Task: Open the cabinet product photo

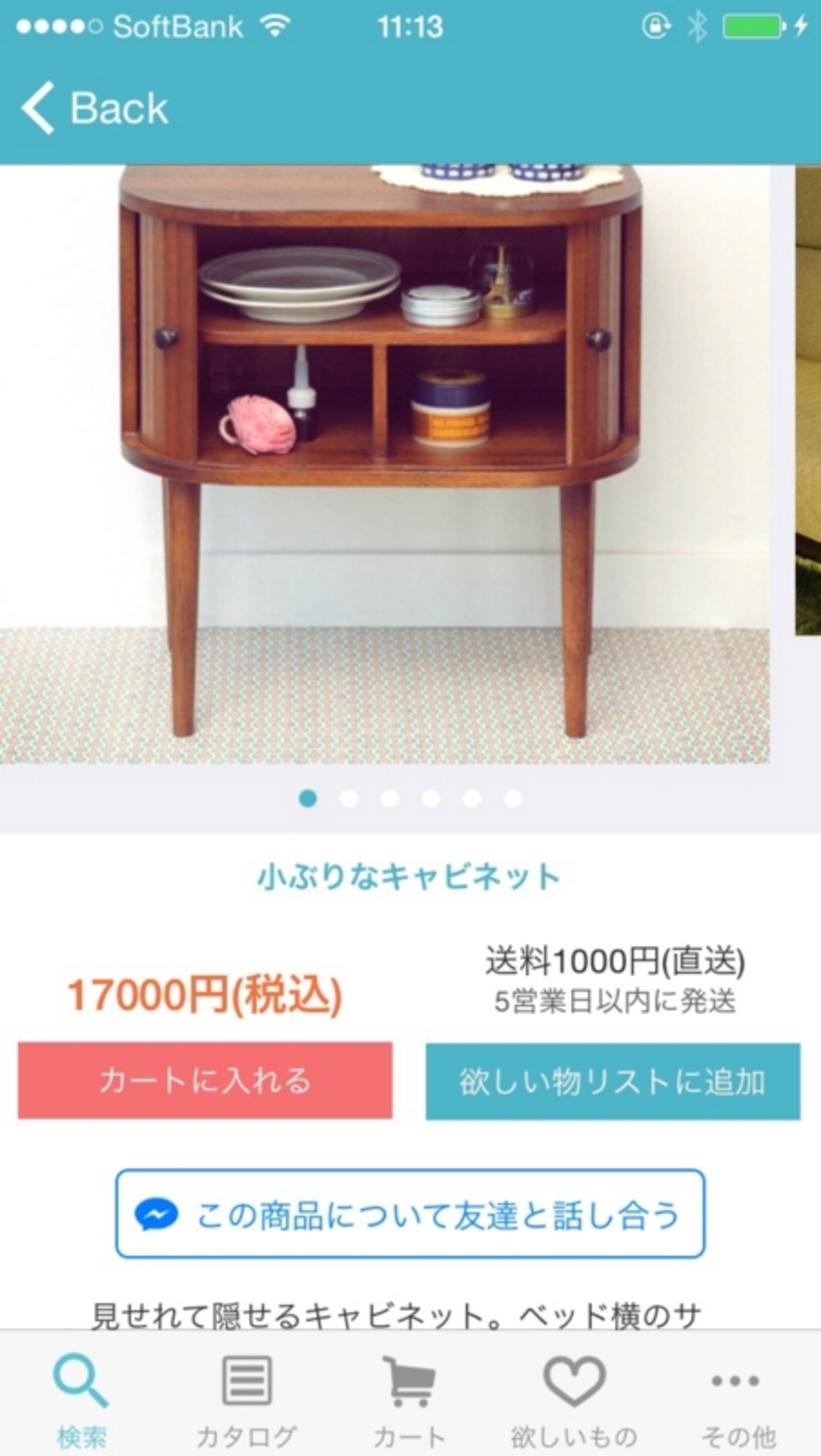Action: pos(384,464)
